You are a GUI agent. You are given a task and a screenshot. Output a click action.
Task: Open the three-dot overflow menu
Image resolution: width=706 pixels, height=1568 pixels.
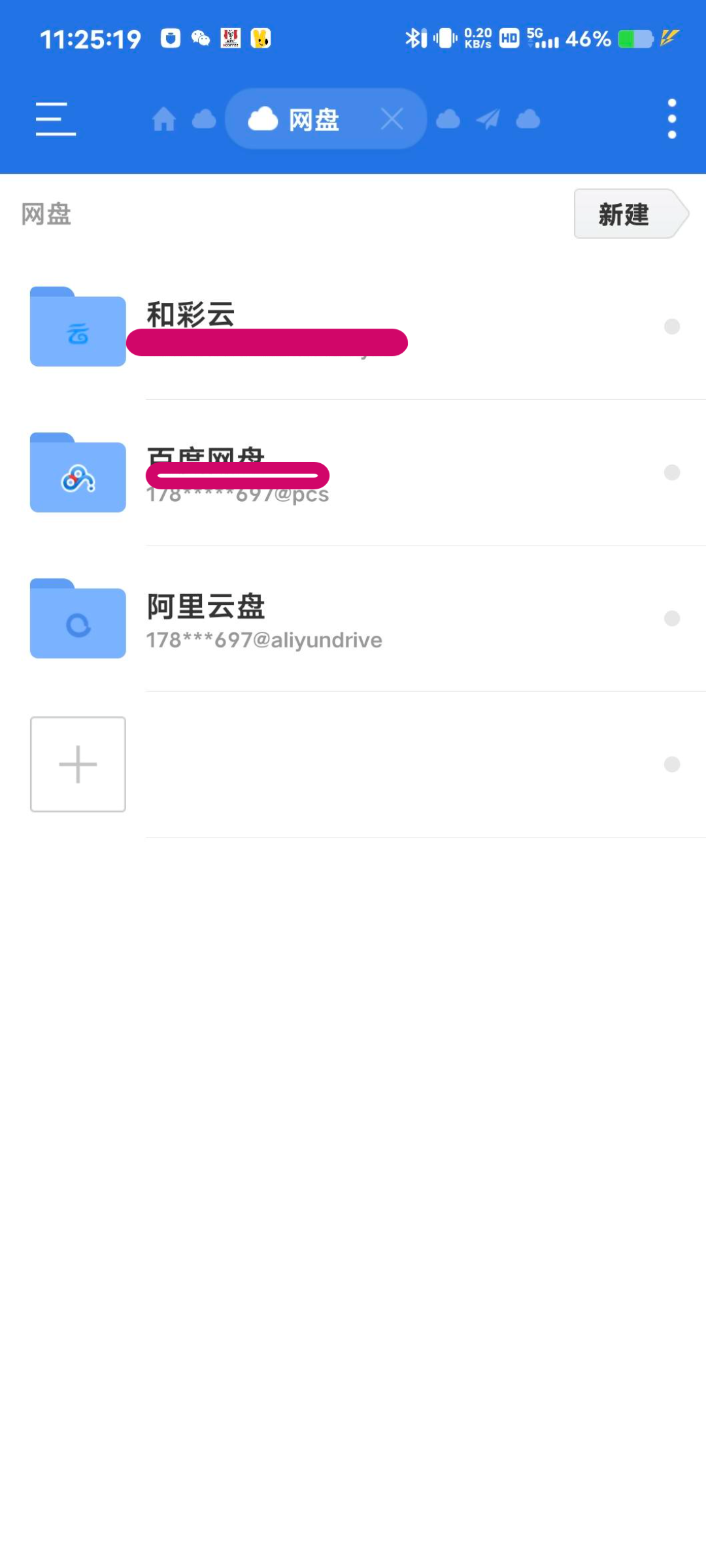click(x=672, y=119)
